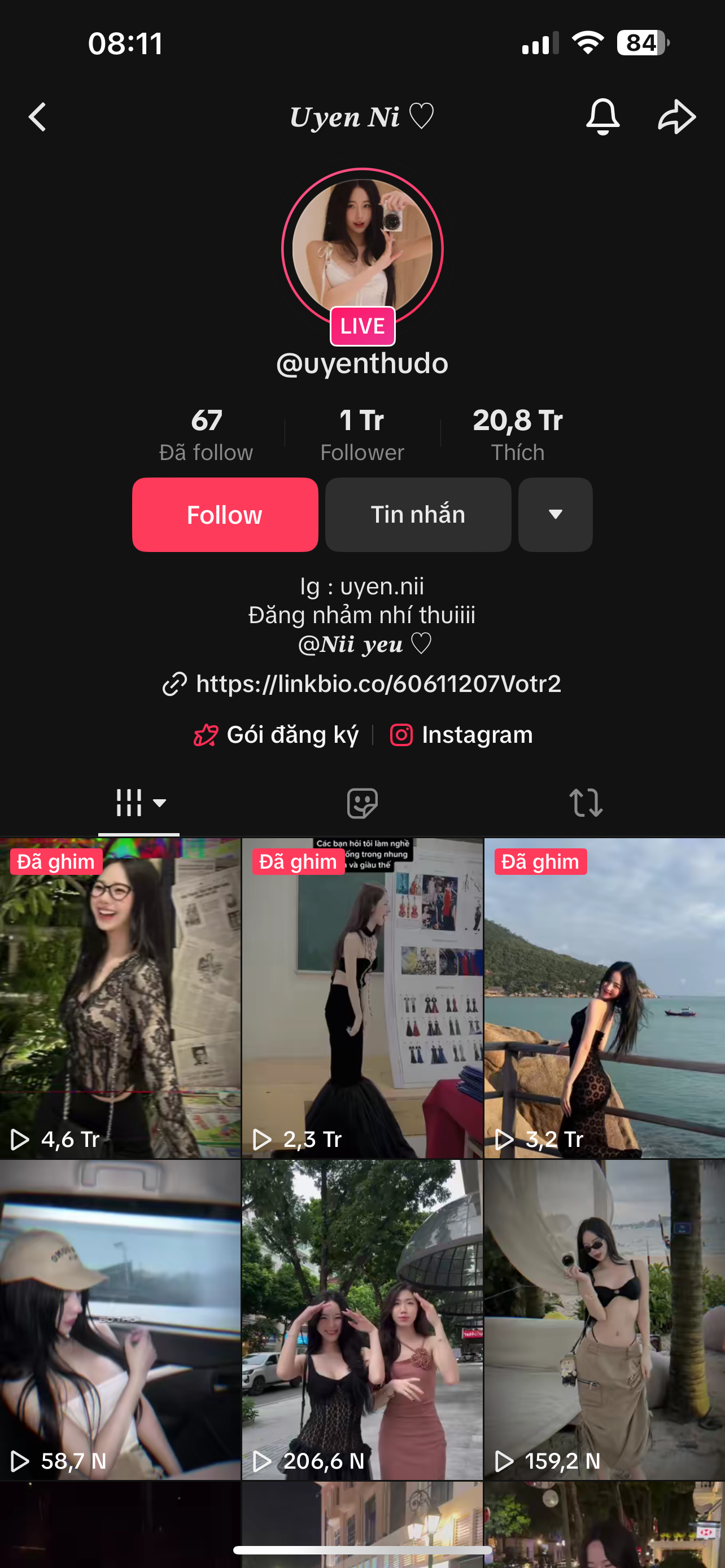Play the pinned video with 4,6 Tr views
The height and width of the screenshot is (1568, 725).
coord(120,998)
